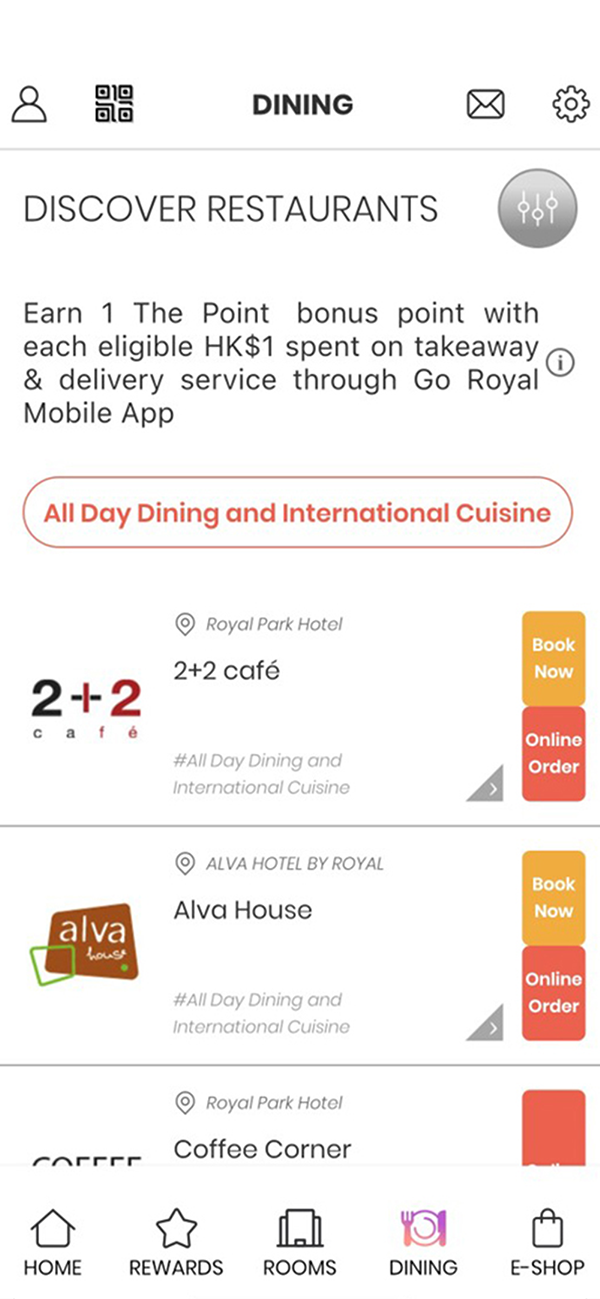Switch to the Rewards tab
Screen dimensions: 600x1299
176,1242
